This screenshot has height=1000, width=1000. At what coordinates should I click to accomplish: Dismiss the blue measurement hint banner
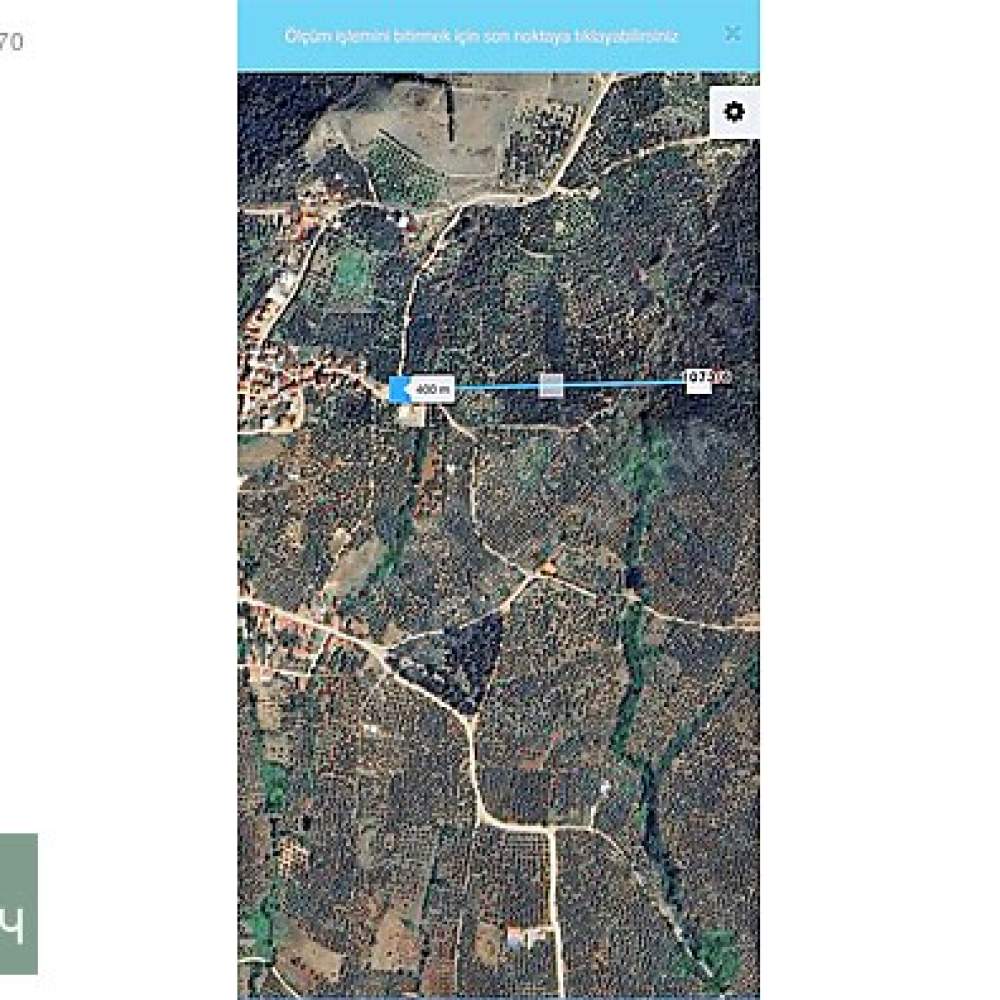pyautogui.click(x=732, y=33)
